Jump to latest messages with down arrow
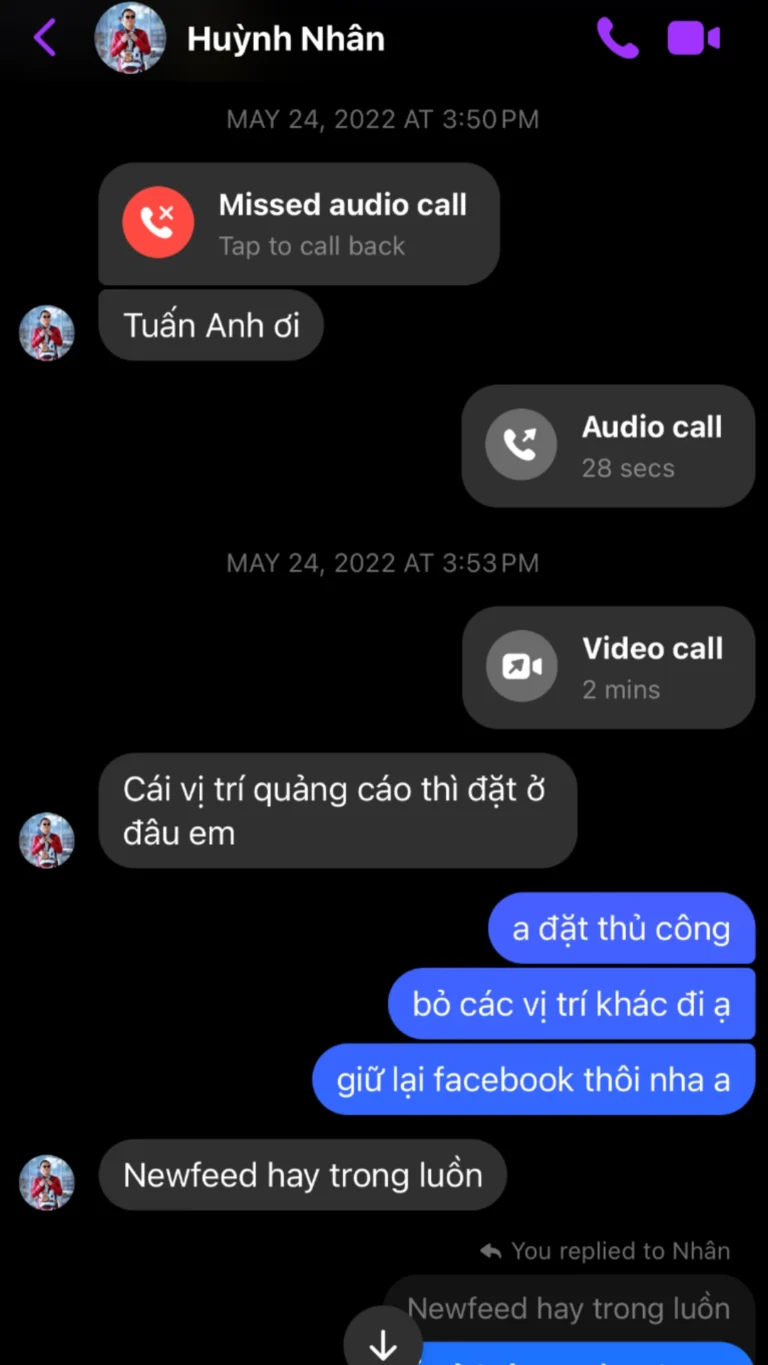The width and height of the screenshot is (768, 1365). click(x=383, y=1343)
